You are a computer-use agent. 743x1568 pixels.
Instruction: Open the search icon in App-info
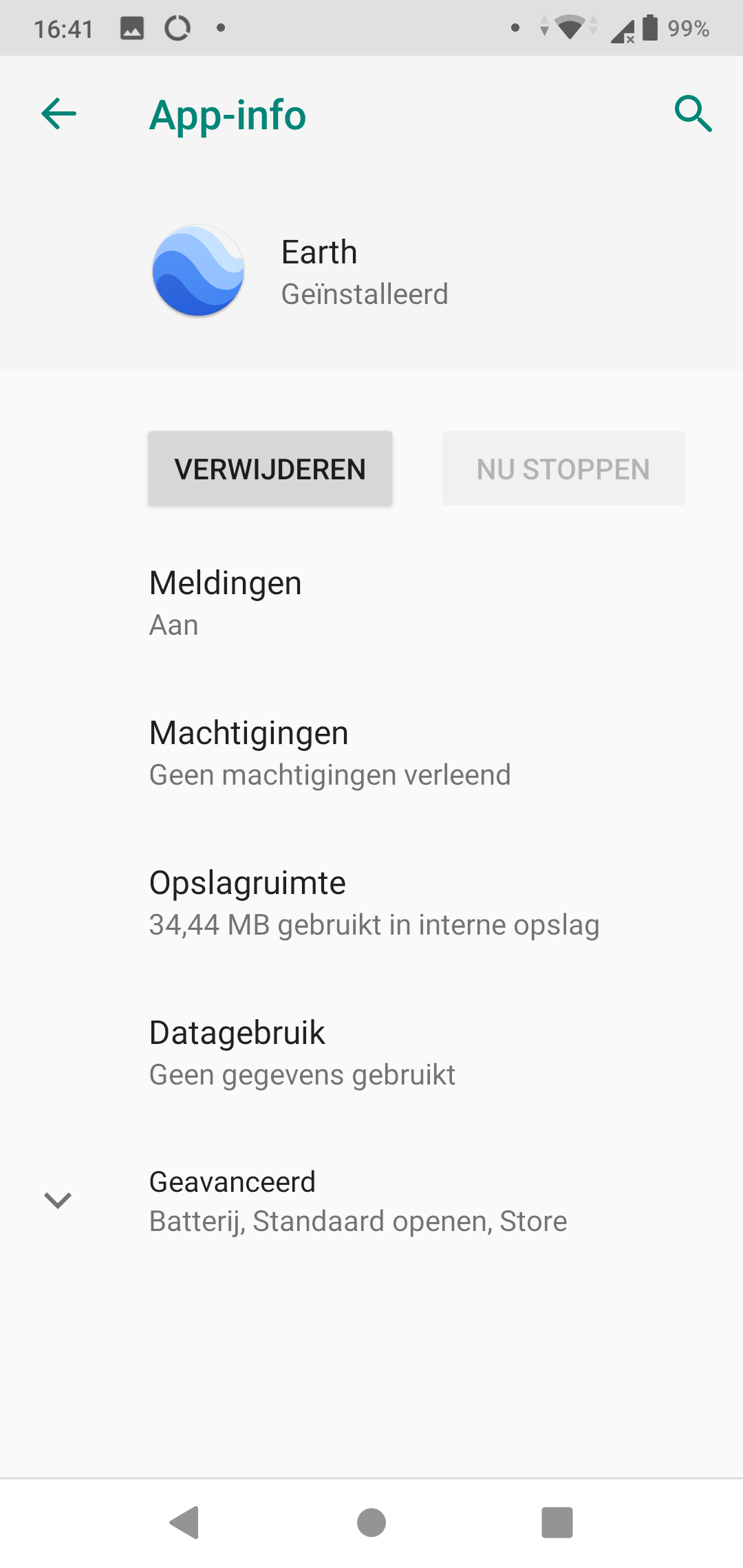(693, 113)
